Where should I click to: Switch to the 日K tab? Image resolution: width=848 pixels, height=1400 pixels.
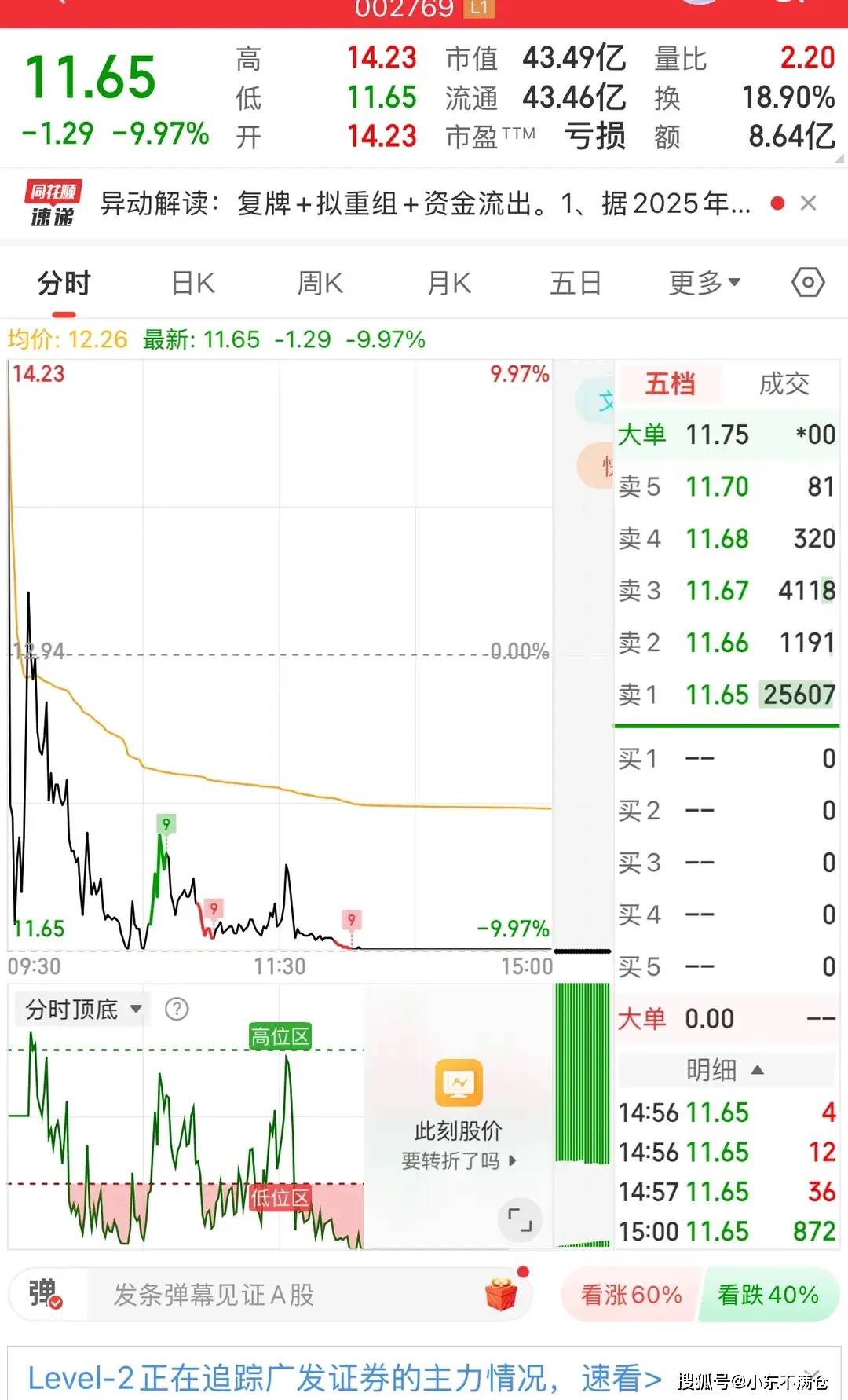(192, 281)
